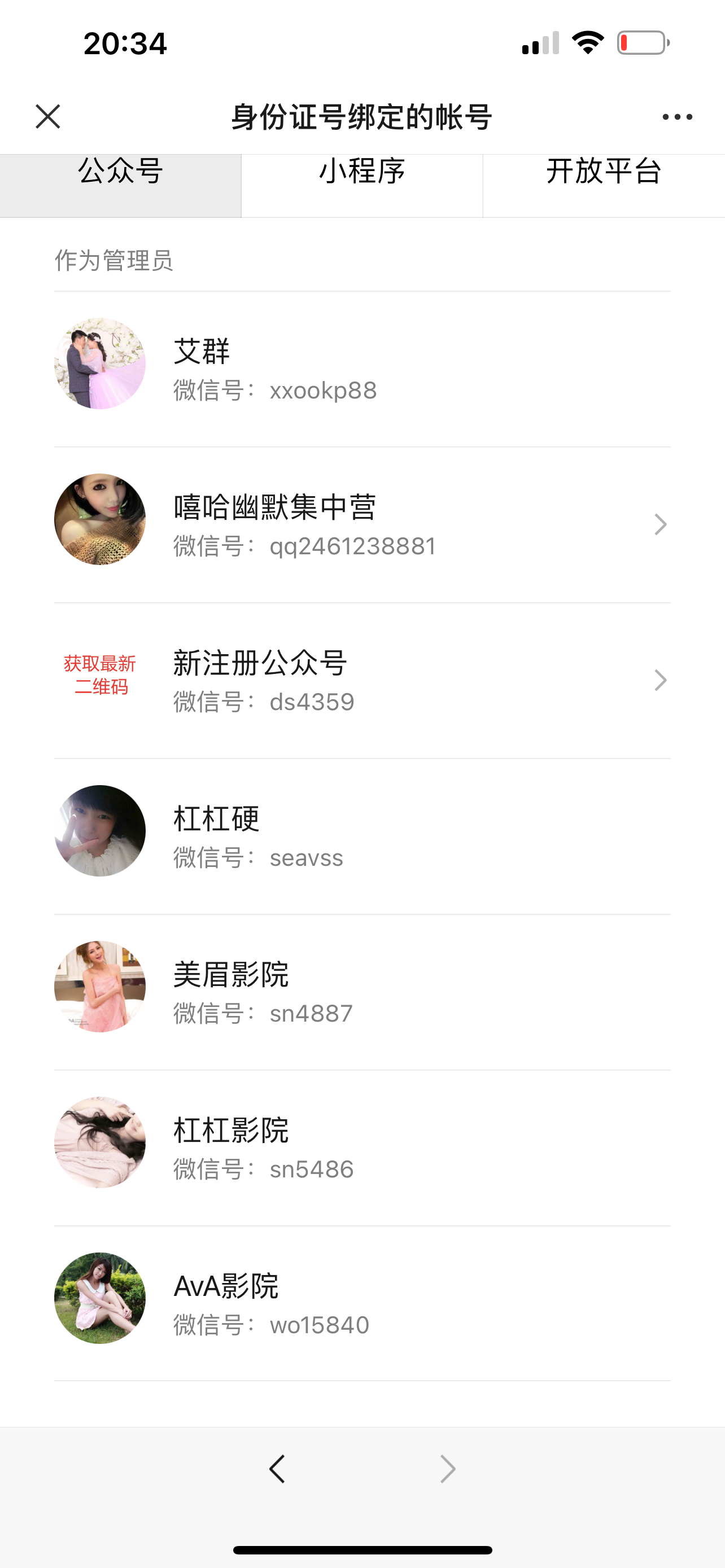Image resolution: width=725 pixels, height=1568 pixels.
Task: Close the page with the X icon
Action: coord(47,116)
